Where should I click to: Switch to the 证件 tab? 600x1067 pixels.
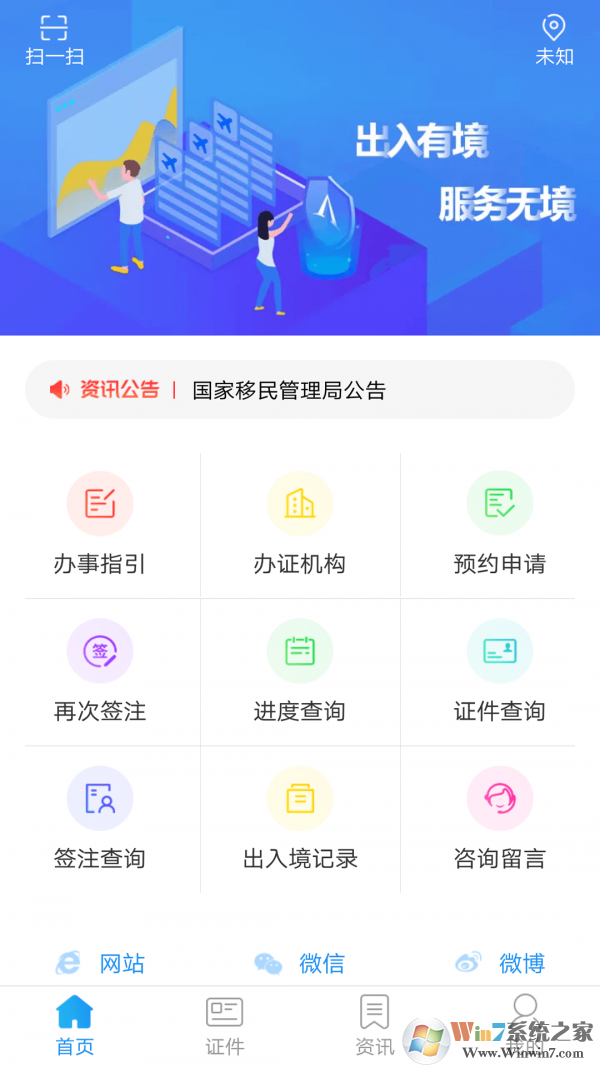[x=224, y=1026]
